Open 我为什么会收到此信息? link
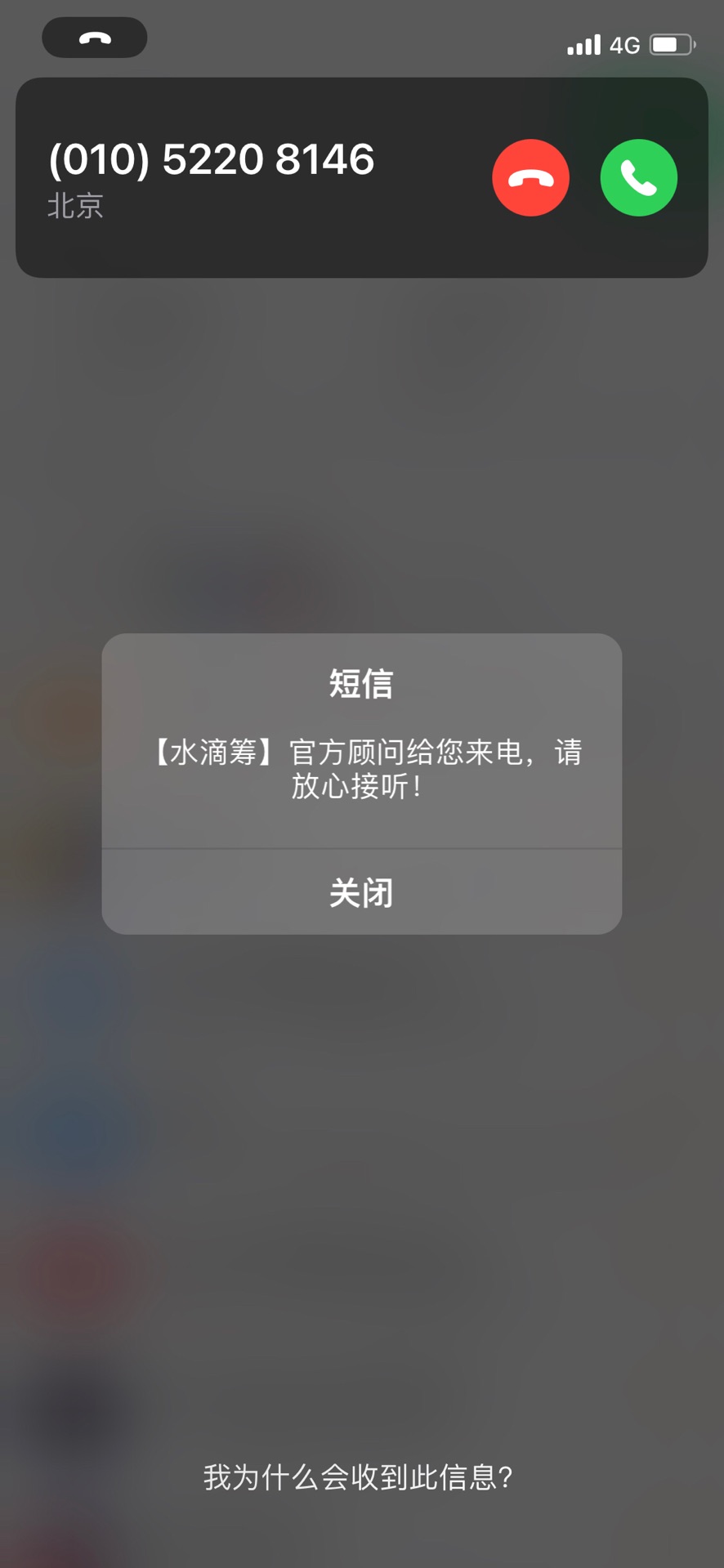 click(x=359, y=1477)
